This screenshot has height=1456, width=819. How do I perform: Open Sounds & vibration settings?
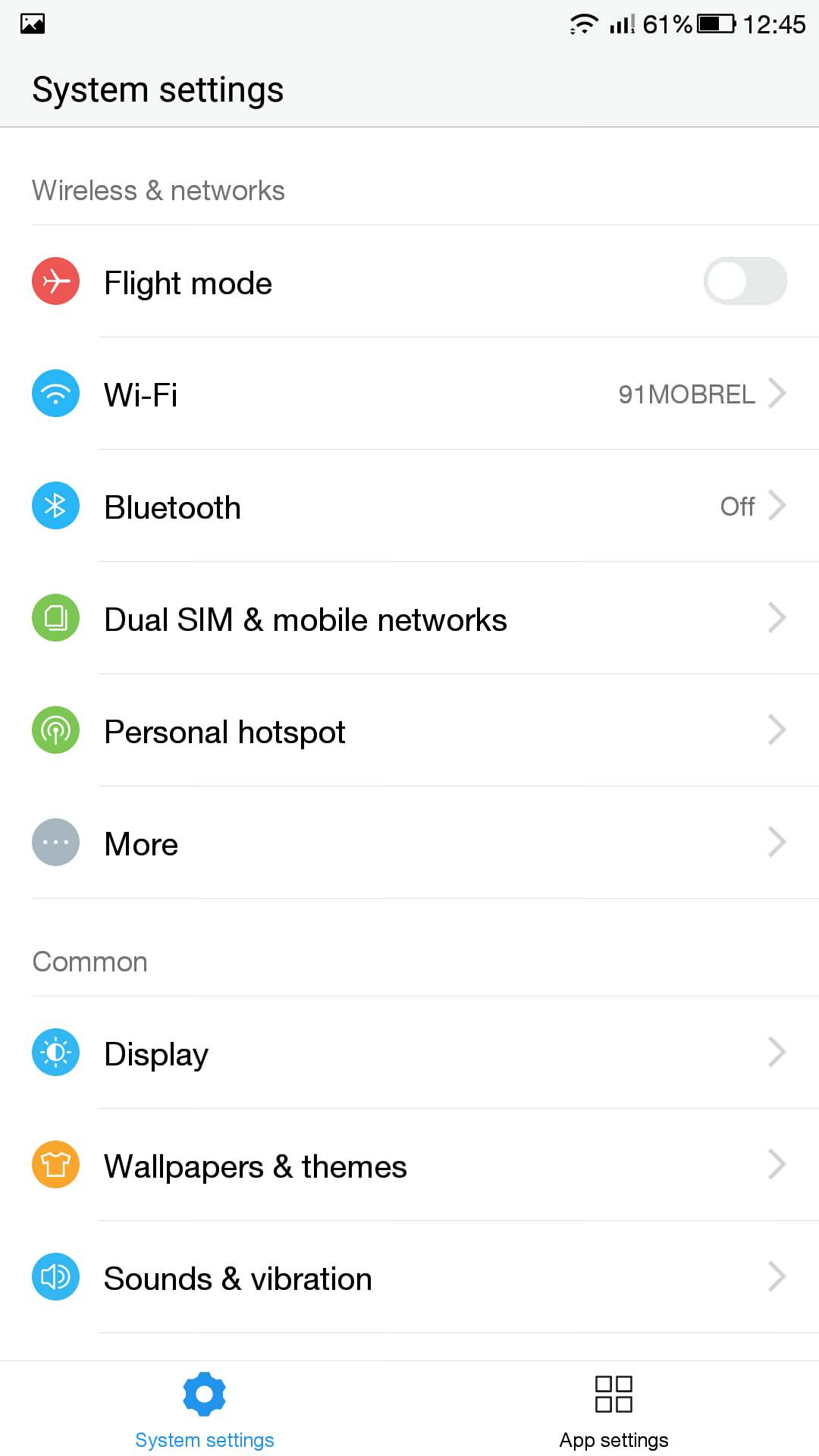pos(409,1277)
